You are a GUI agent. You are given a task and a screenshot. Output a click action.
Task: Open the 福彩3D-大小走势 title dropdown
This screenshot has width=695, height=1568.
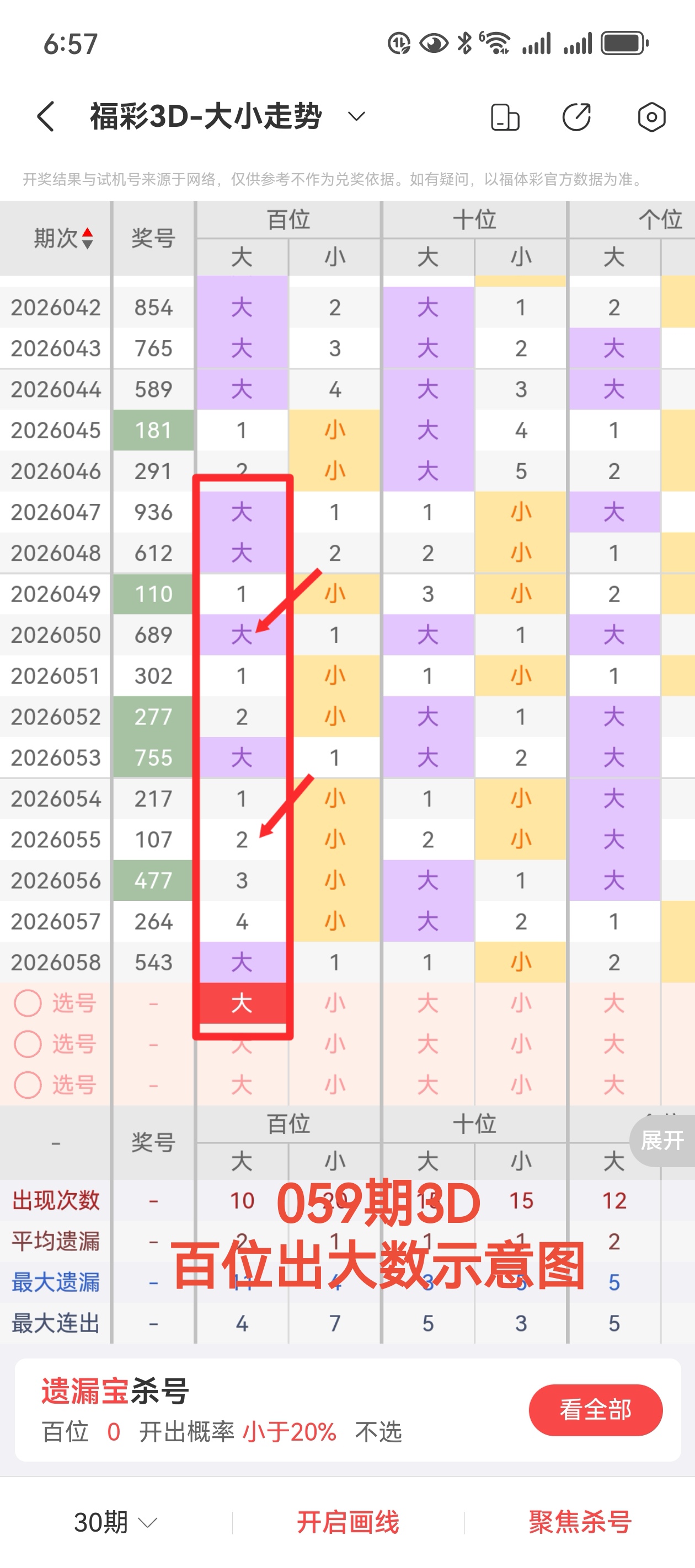356,116
